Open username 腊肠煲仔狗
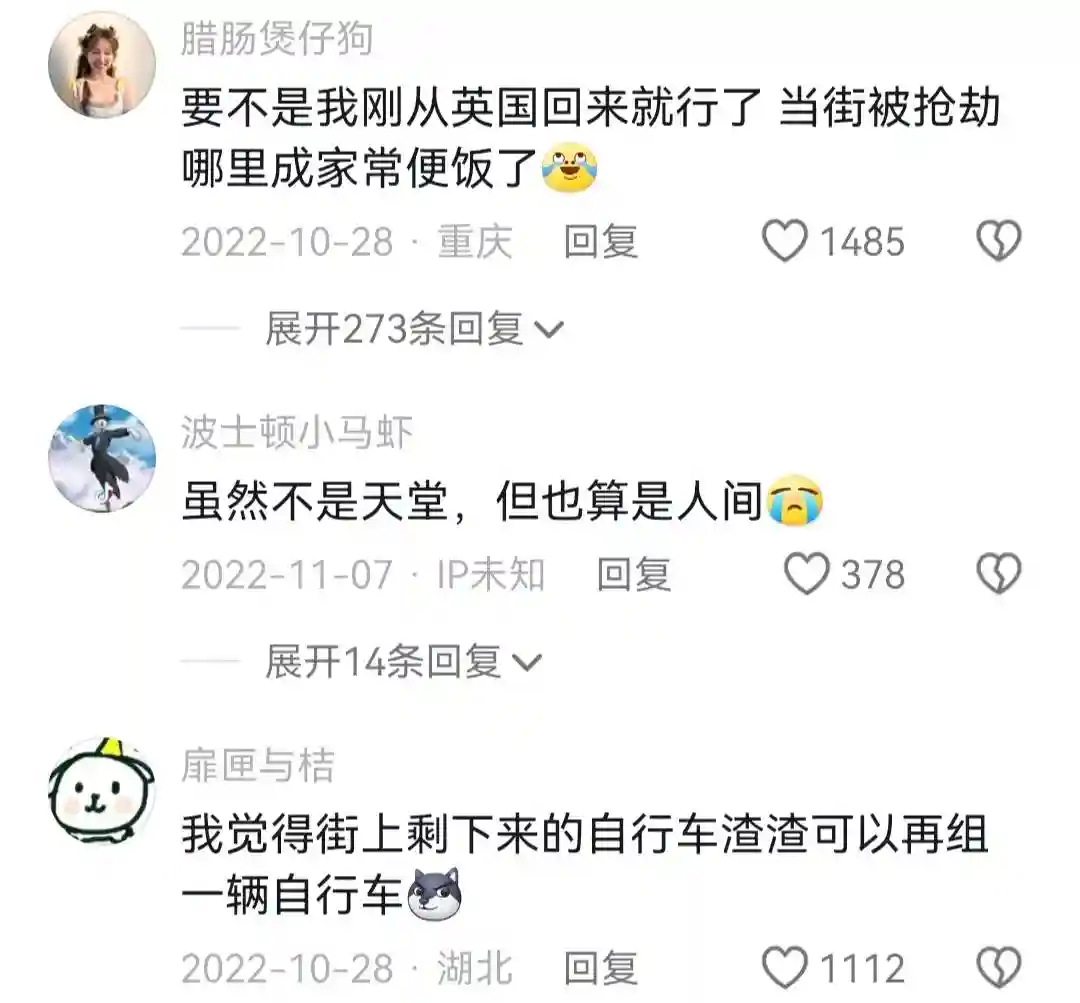The height and width of the screenshot is (1003, 1080). 277,40
